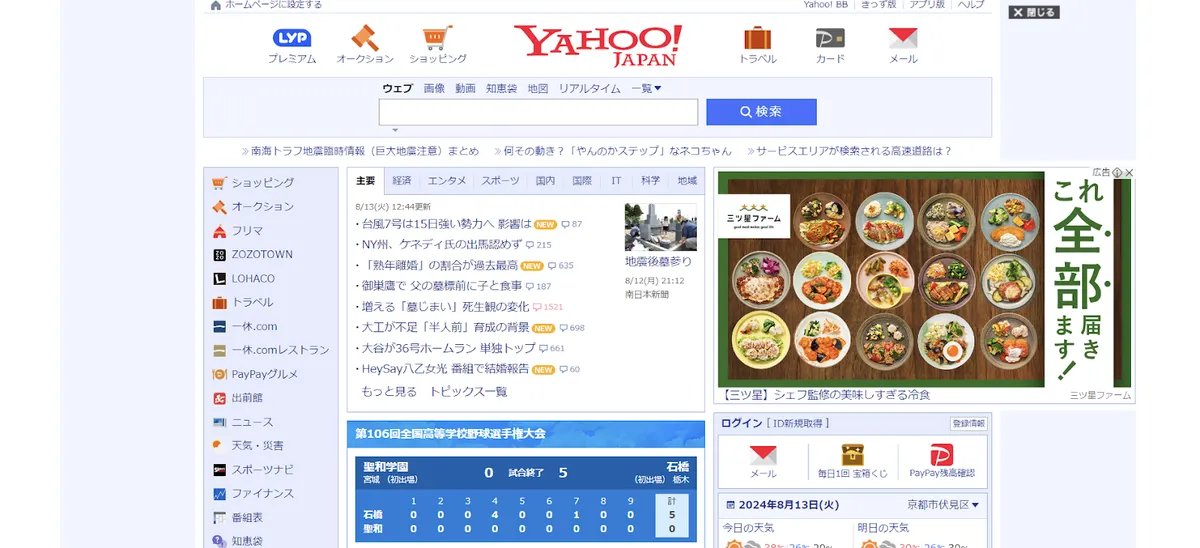Tap もっと見る under the news list

click(x=389, y=392)
